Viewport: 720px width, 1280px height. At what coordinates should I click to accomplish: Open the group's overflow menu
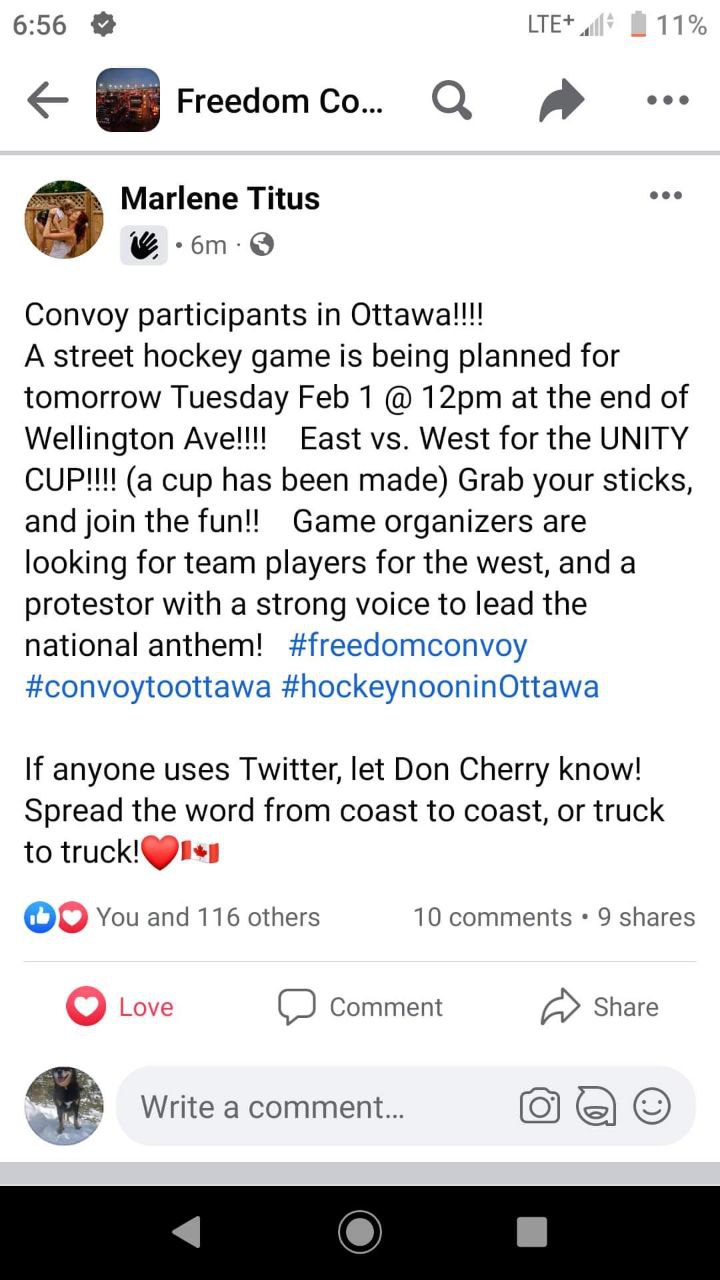pos(668,100)
